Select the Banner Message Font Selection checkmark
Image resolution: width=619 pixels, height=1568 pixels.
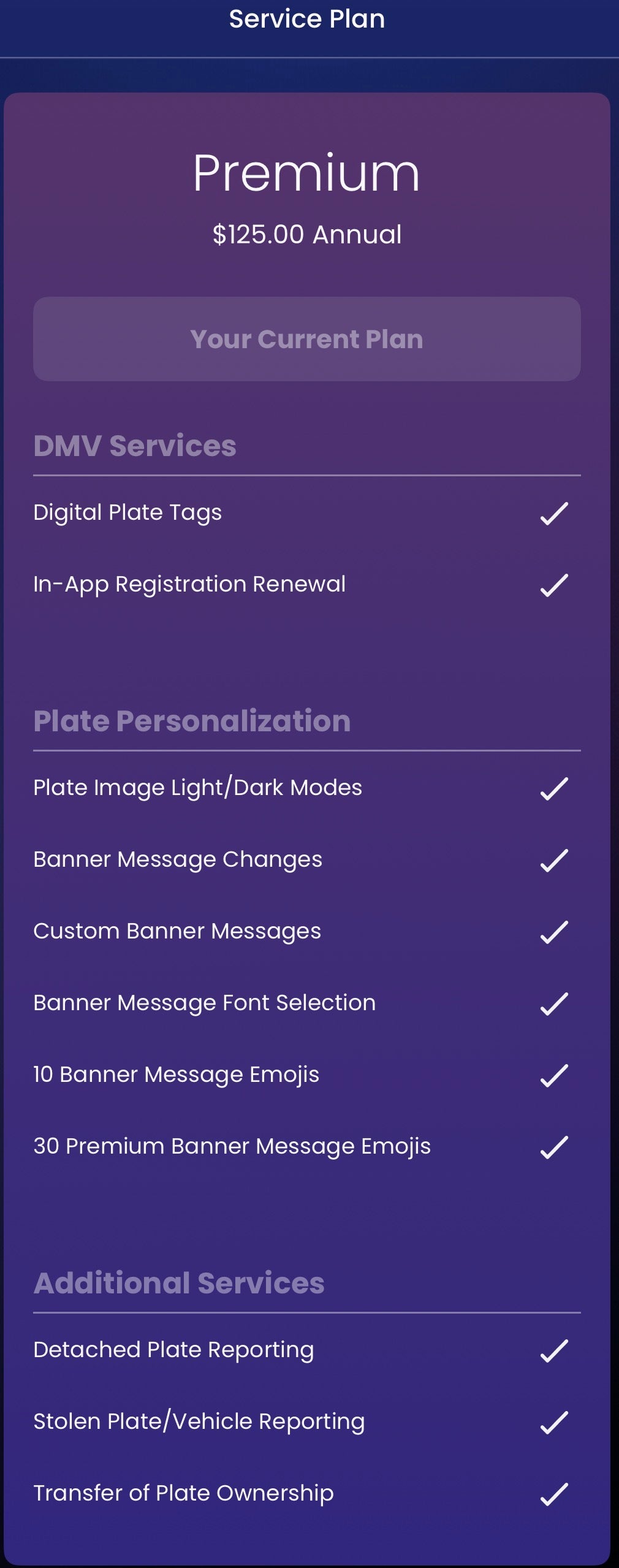point(555,1004)
